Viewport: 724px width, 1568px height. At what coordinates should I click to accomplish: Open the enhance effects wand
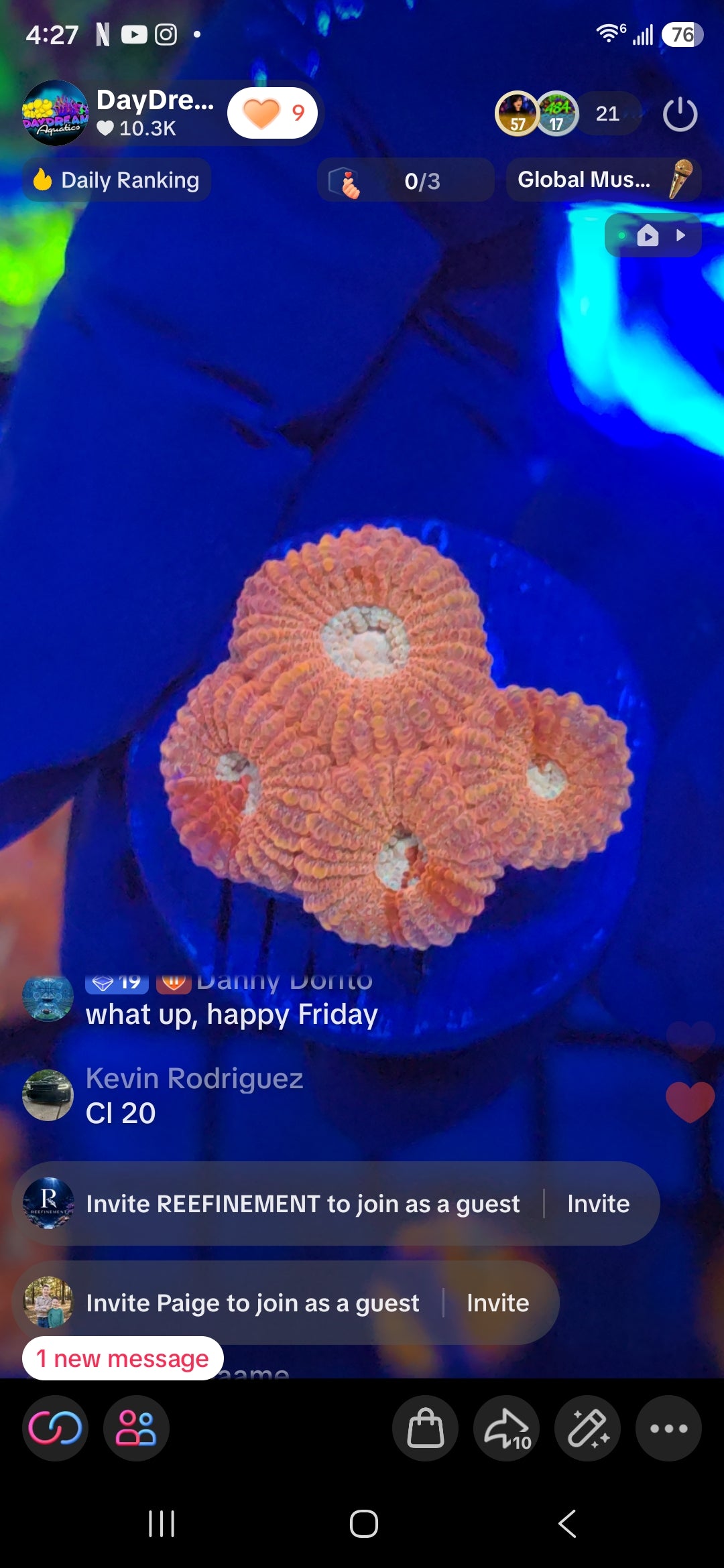pos(588,1428)
